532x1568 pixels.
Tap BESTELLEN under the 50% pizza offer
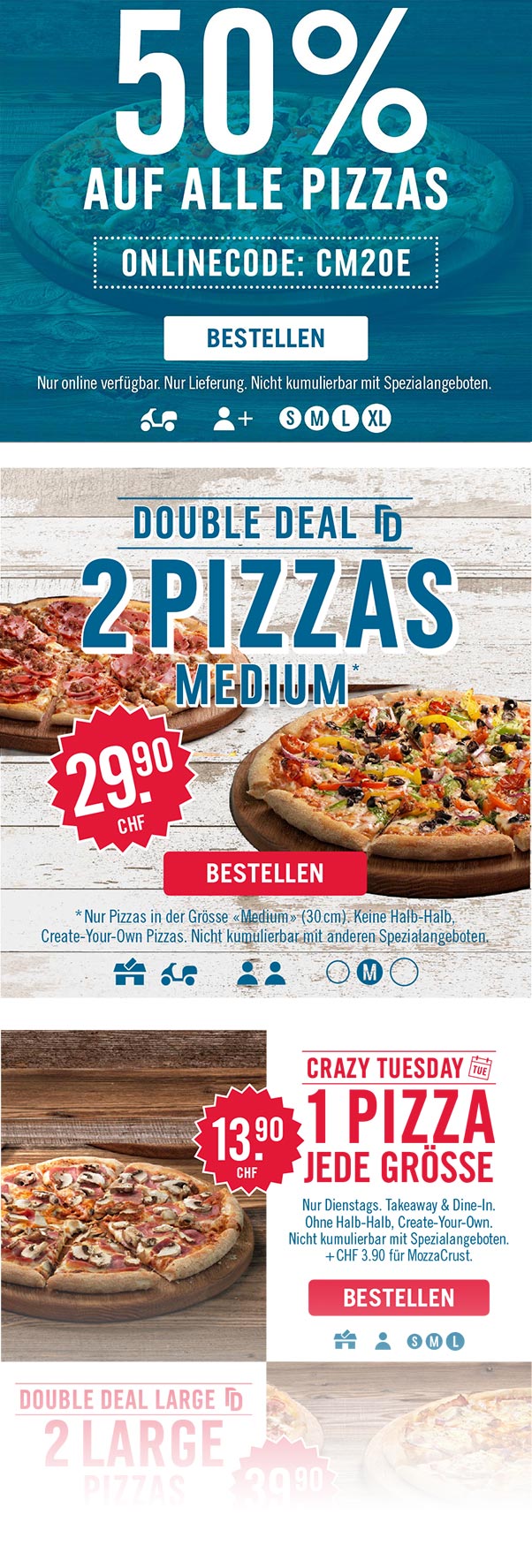pyautogui.click(x=265, y=338)
